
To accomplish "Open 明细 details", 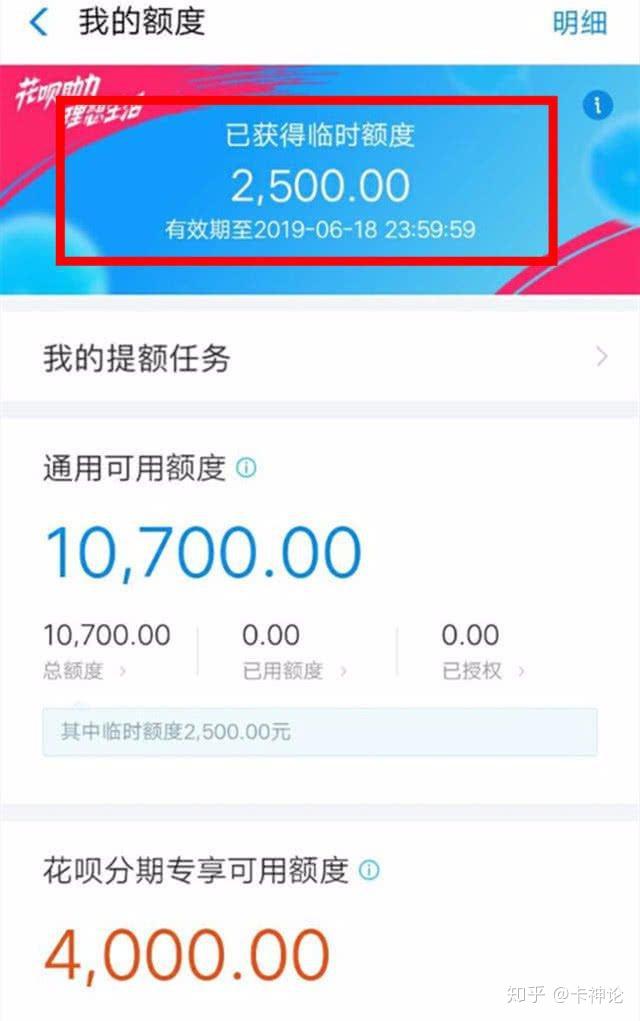I will pos(579,23).
